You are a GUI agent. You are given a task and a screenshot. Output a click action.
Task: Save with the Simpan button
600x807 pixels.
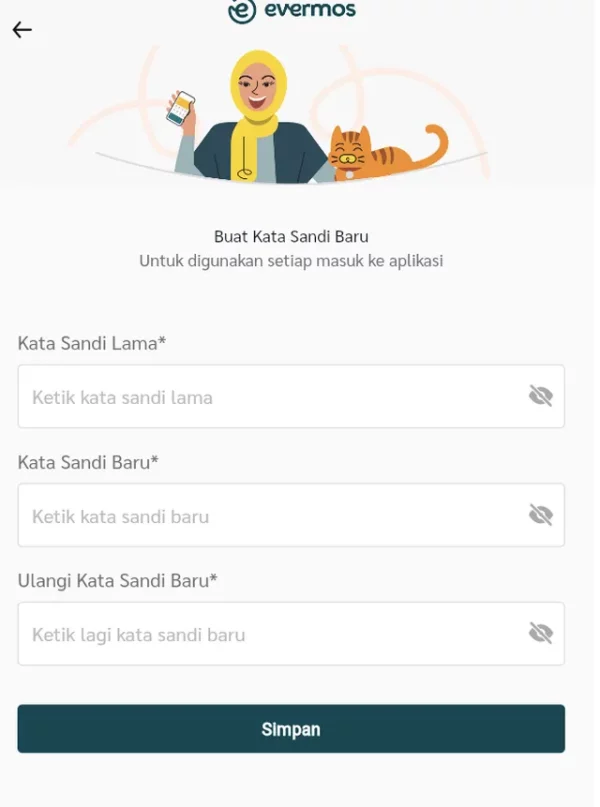pos(291,729)
